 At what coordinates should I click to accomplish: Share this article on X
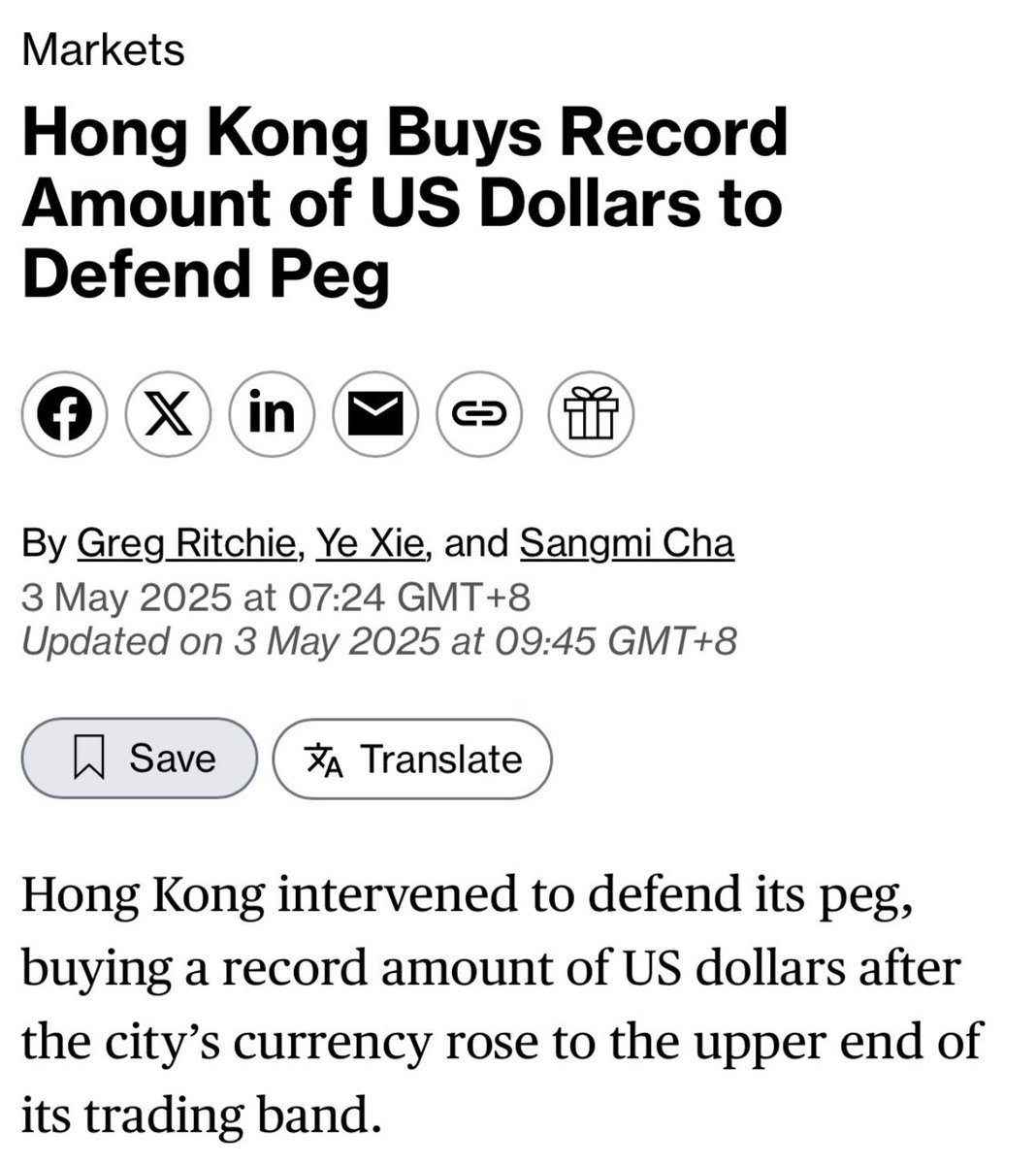click(x=168, y=414)
